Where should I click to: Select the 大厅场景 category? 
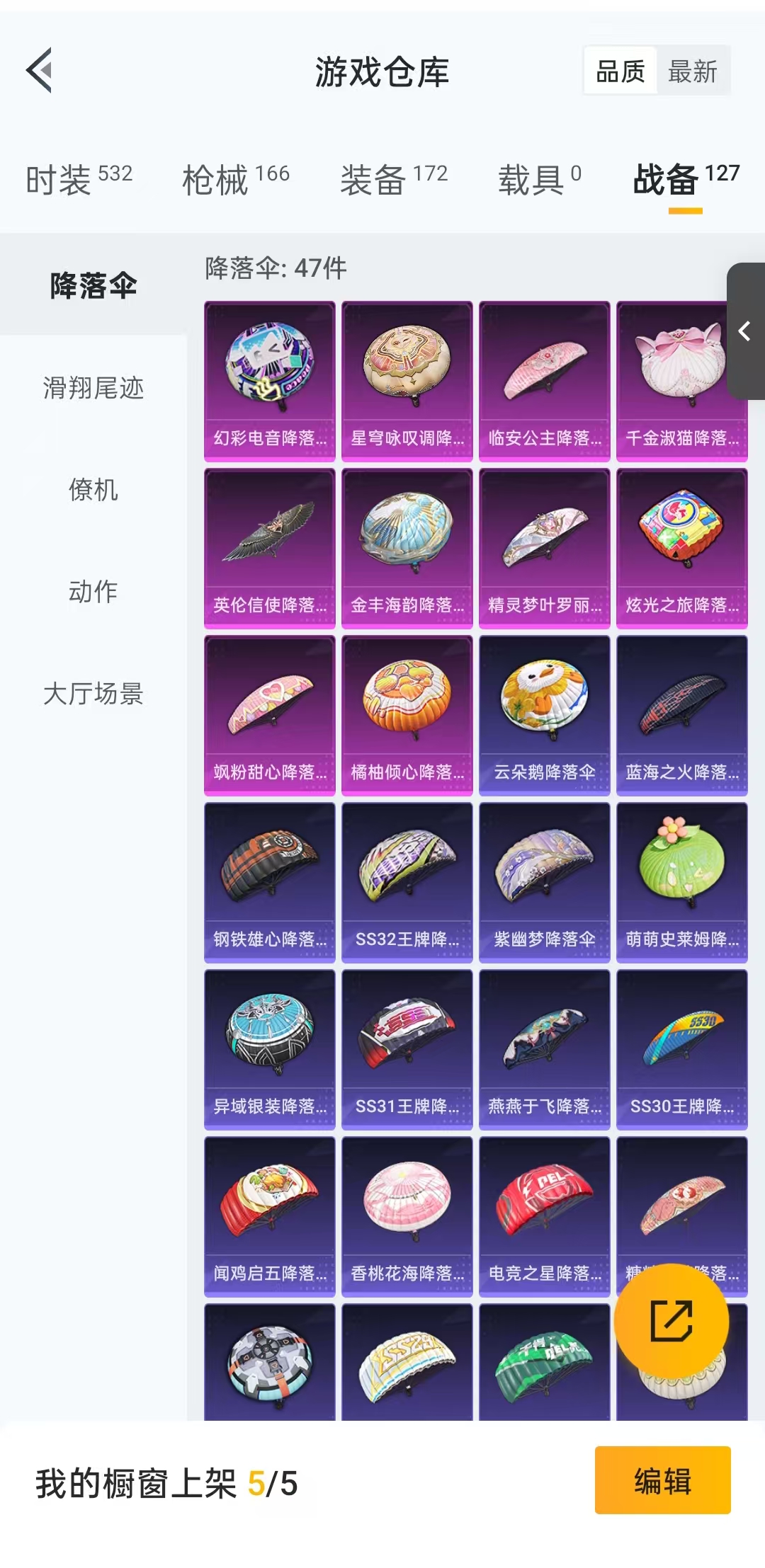click(93, 694)
